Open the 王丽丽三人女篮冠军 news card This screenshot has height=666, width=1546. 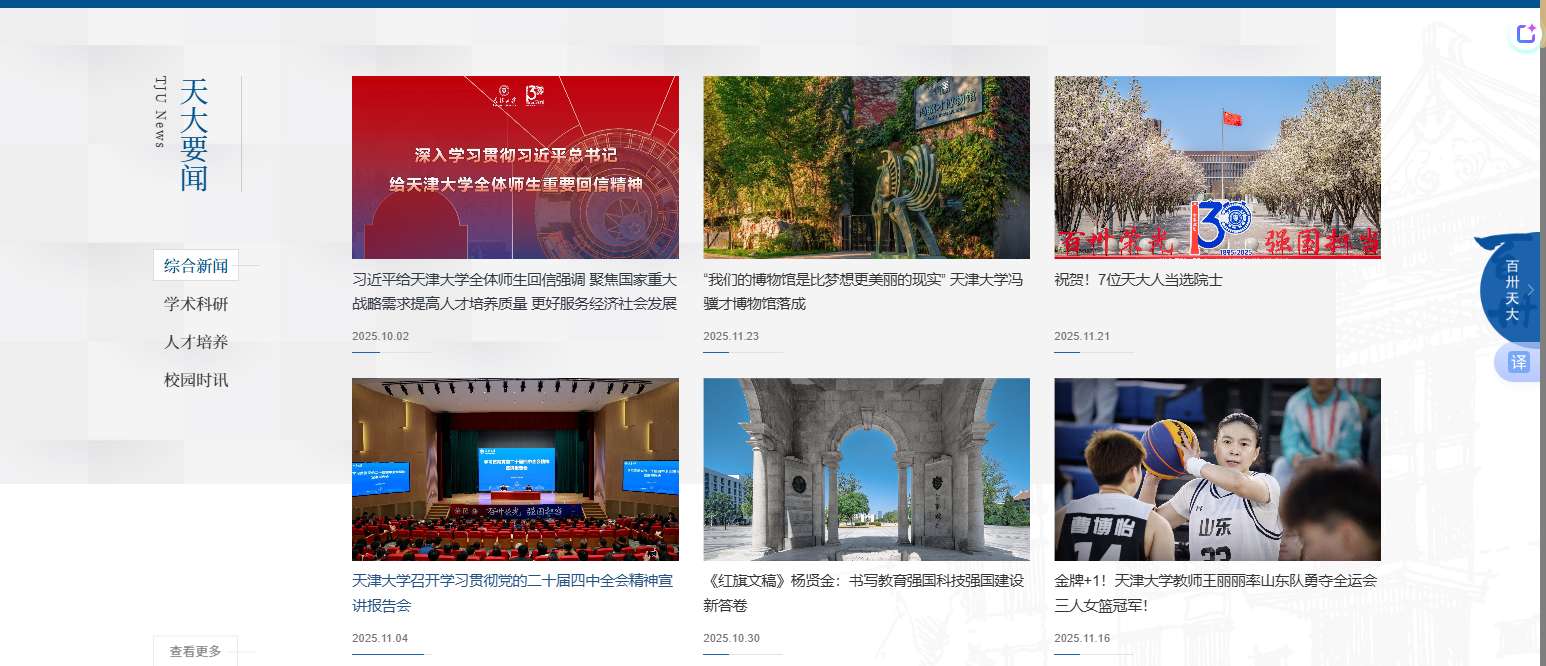(1216, 592)
